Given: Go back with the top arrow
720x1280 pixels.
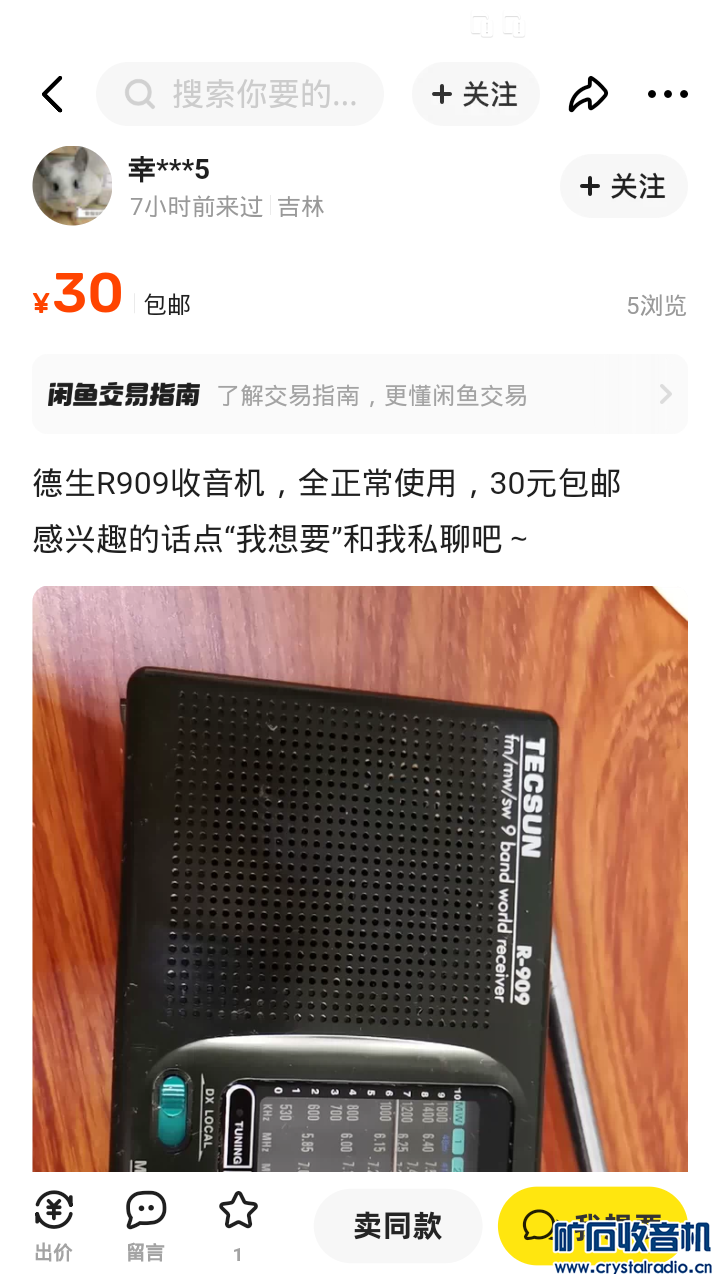Looking at the screenshot, I should click(52, 95).
